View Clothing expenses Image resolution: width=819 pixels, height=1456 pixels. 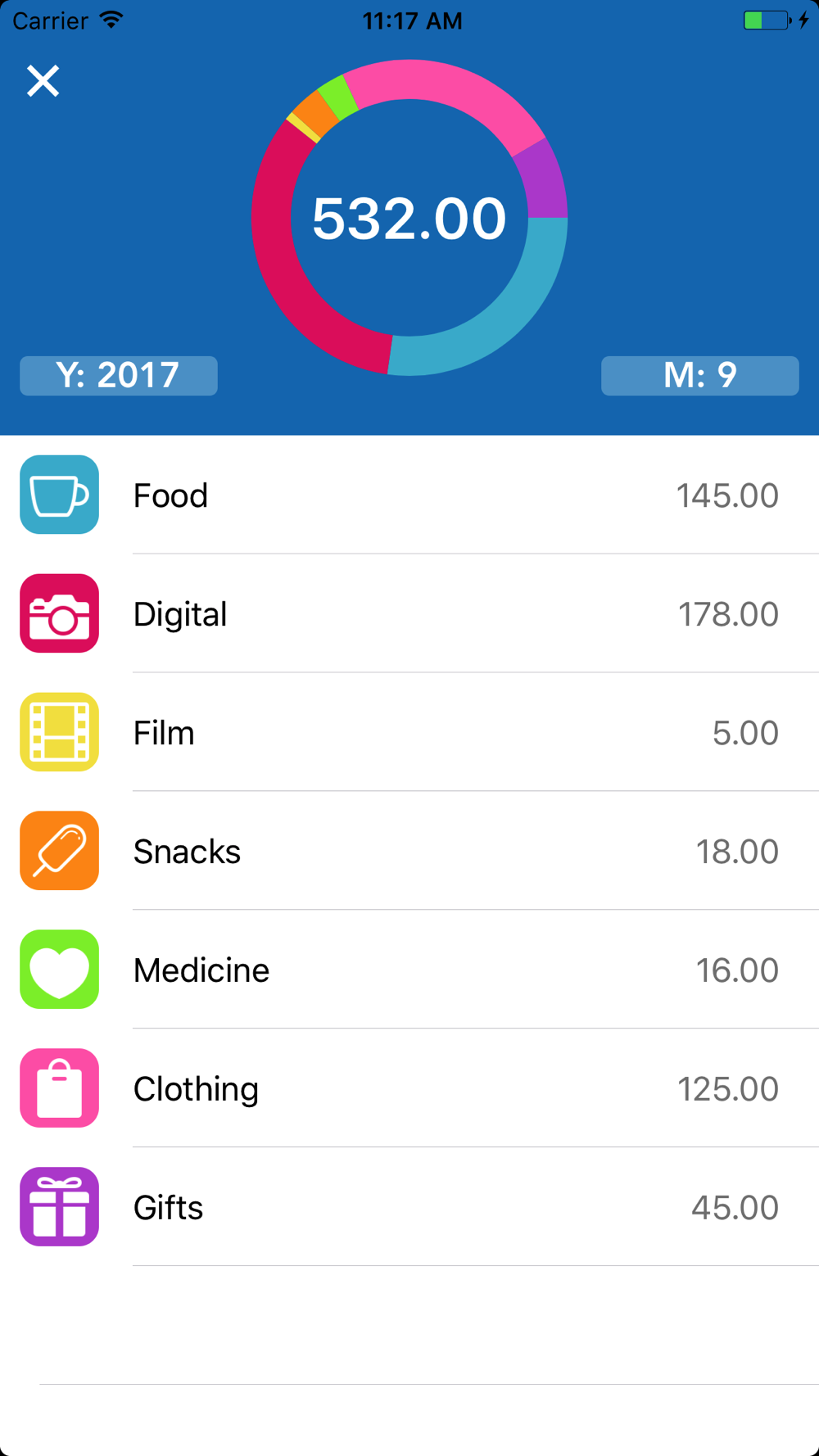[409, 1088]
